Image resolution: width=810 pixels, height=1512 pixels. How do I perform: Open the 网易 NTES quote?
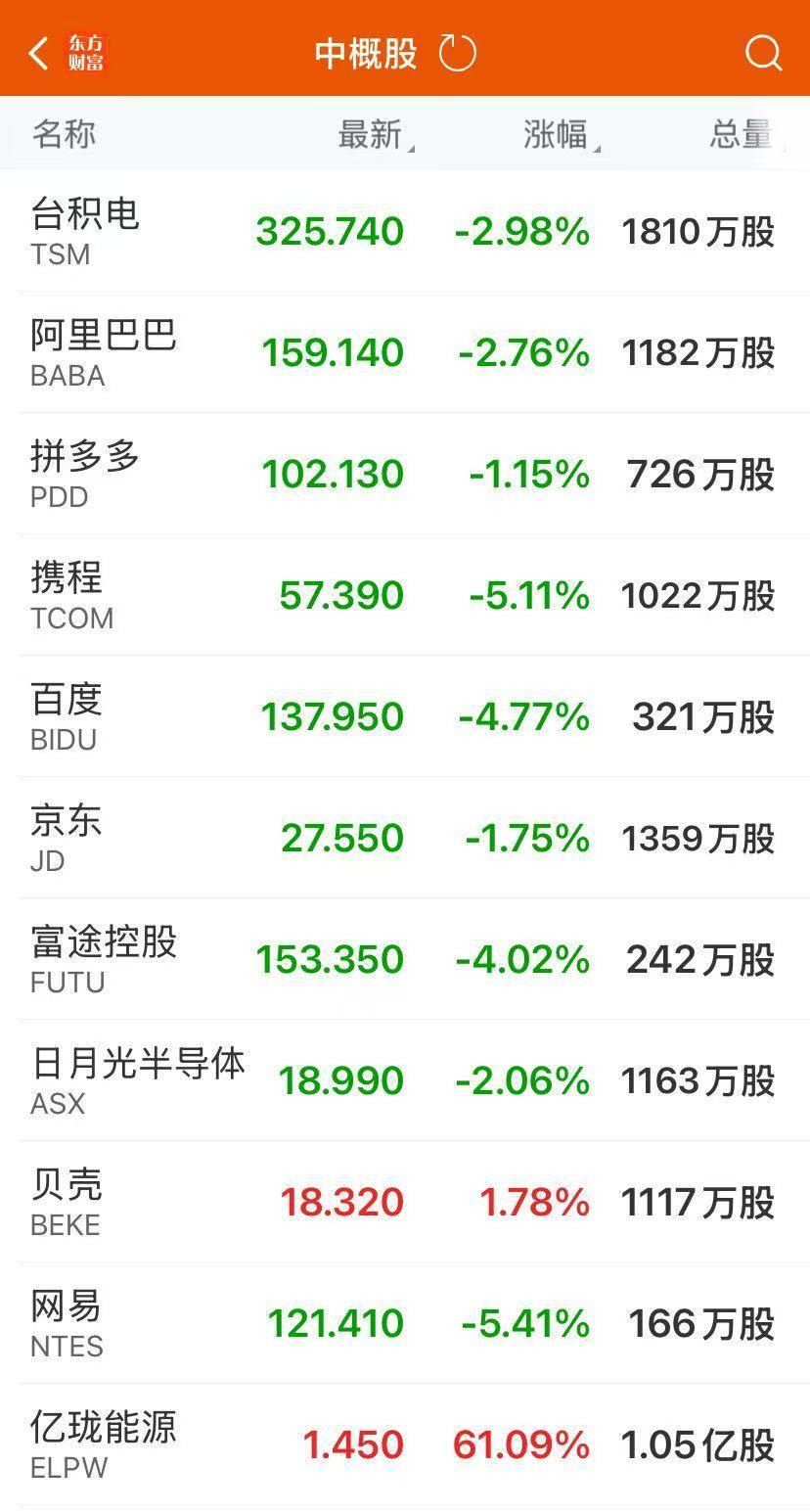405,1324
